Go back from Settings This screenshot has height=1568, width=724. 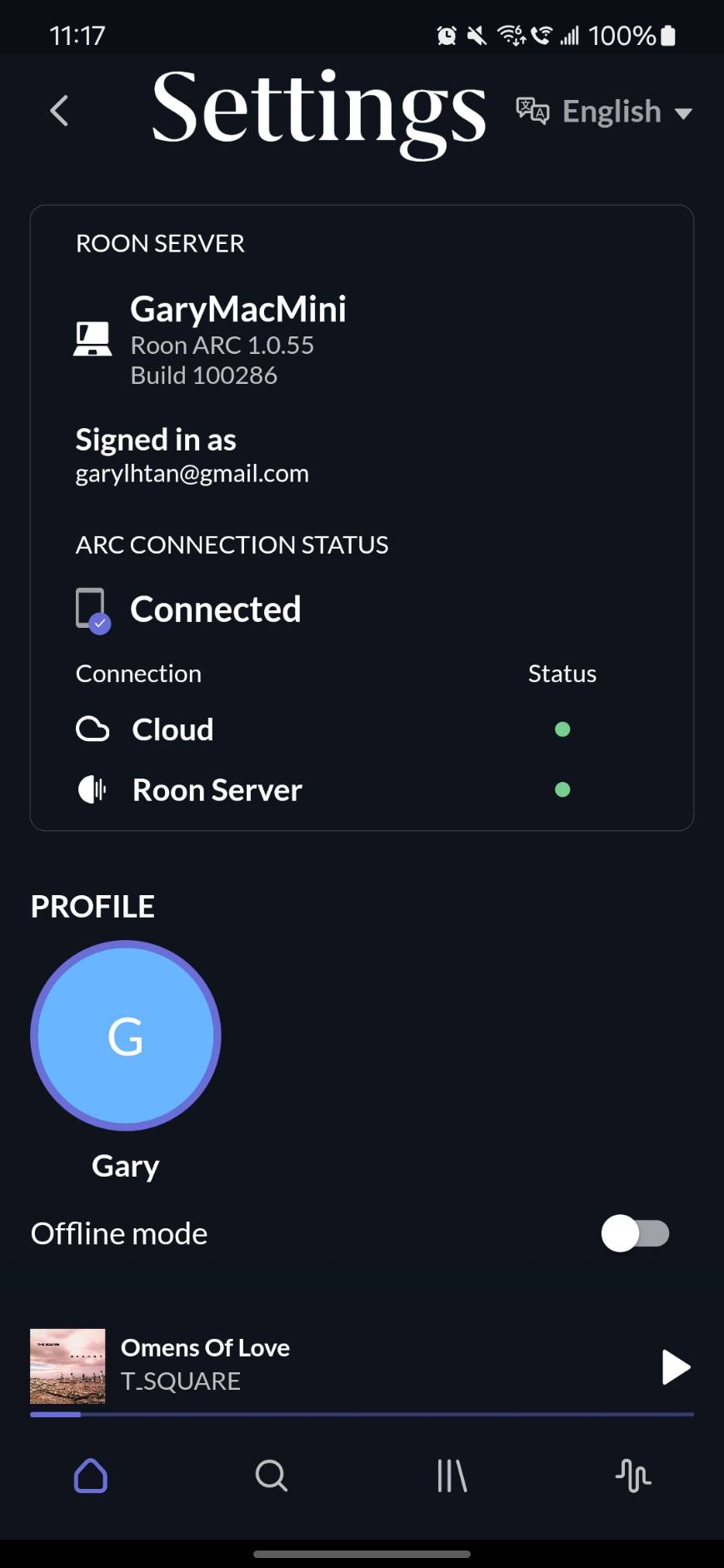coord(59,111)
